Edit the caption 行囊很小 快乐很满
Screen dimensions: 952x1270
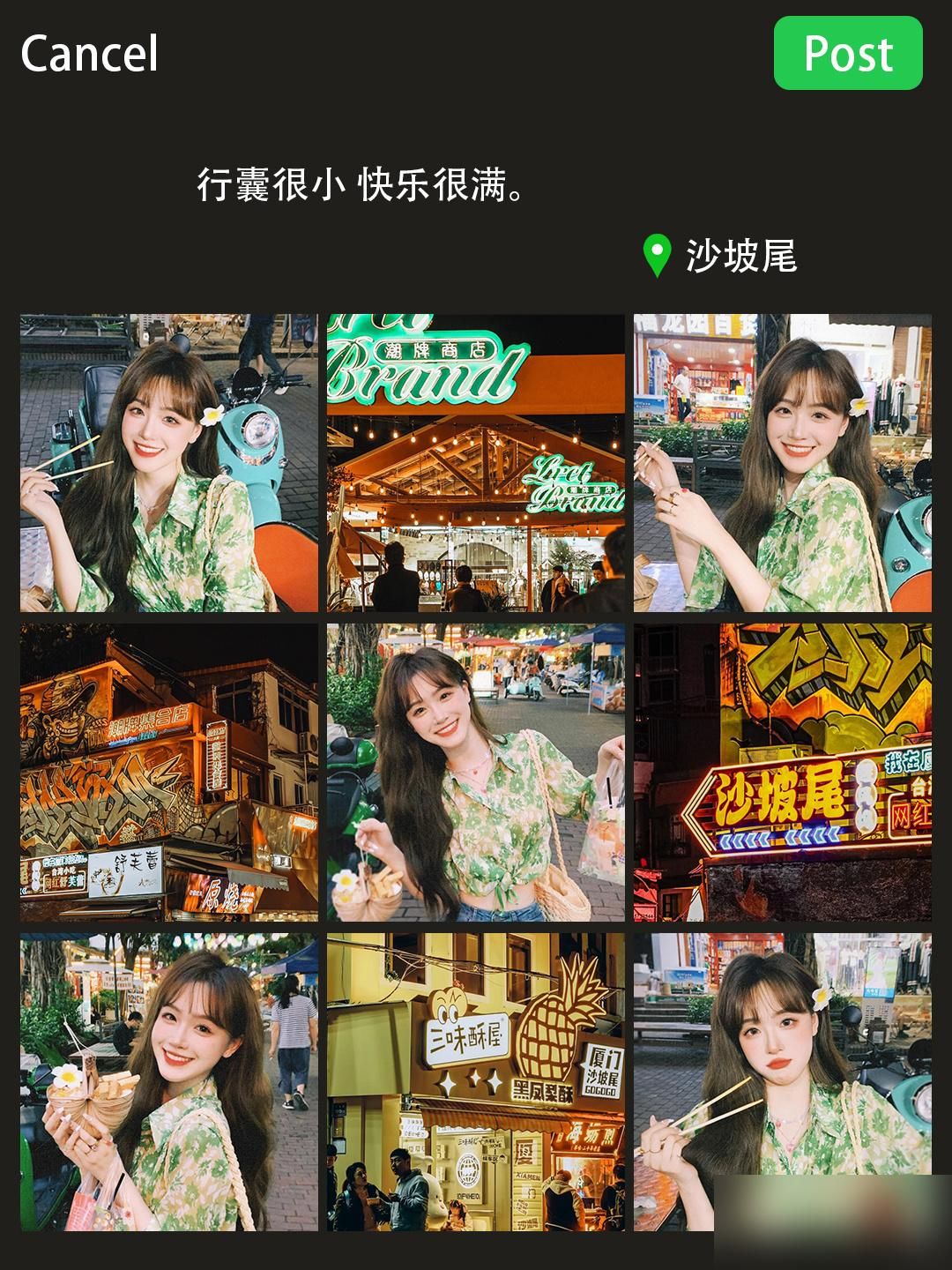point(361,185)
